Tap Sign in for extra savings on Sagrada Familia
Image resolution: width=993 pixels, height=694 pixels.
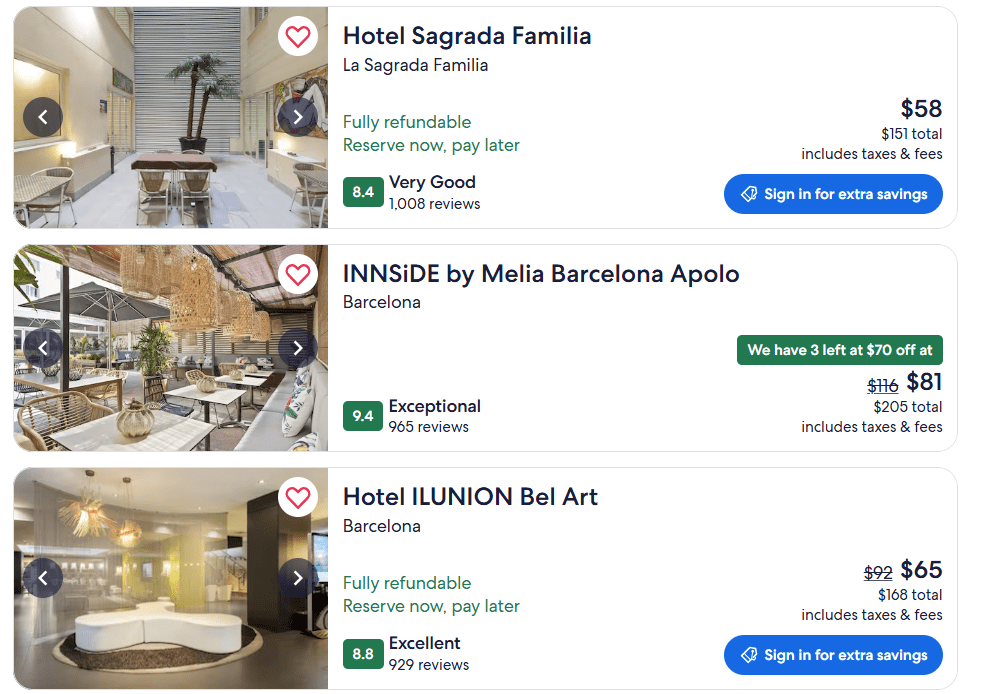(833, 194)
